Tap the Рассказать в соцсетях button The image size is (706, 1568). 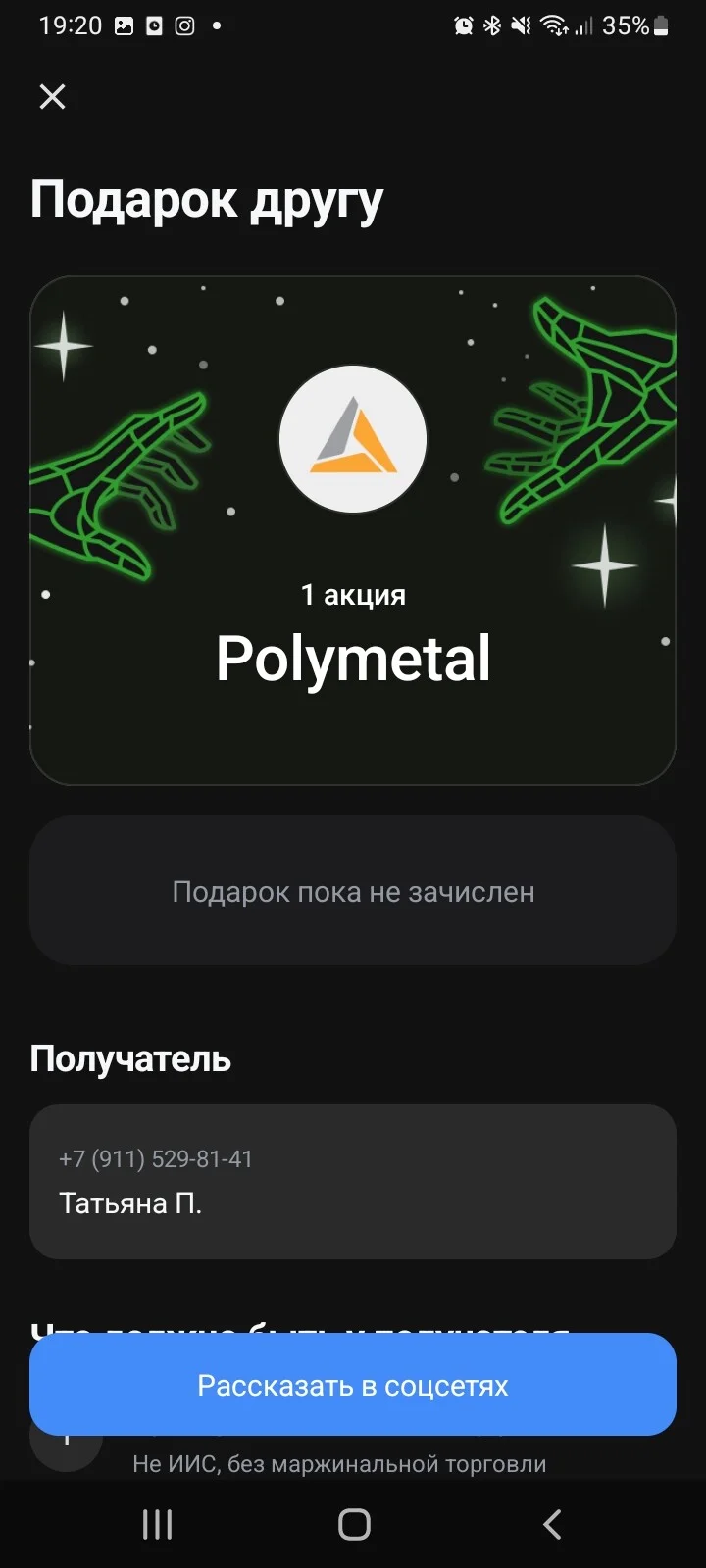tap(353, 1384)
